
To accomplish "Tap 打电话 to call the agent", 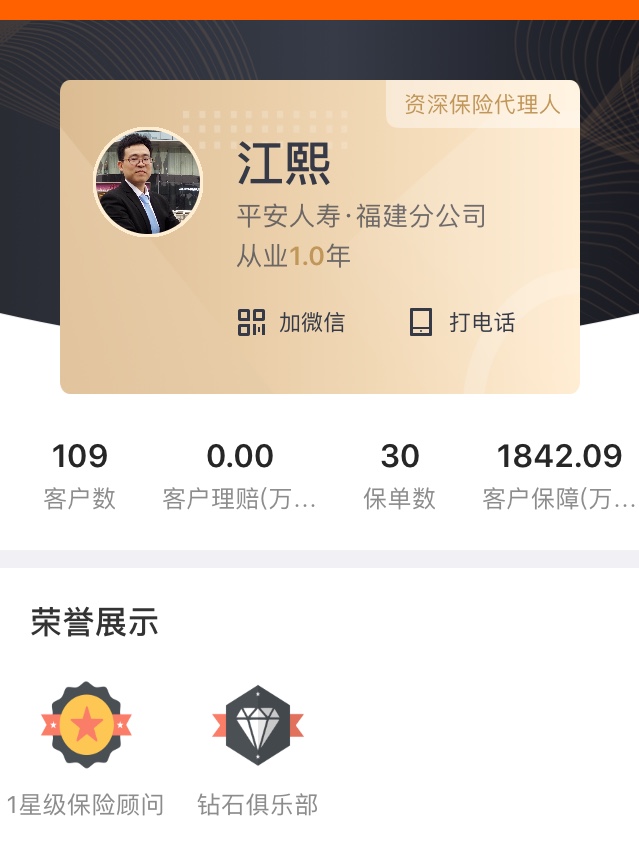I will [462, 322].
